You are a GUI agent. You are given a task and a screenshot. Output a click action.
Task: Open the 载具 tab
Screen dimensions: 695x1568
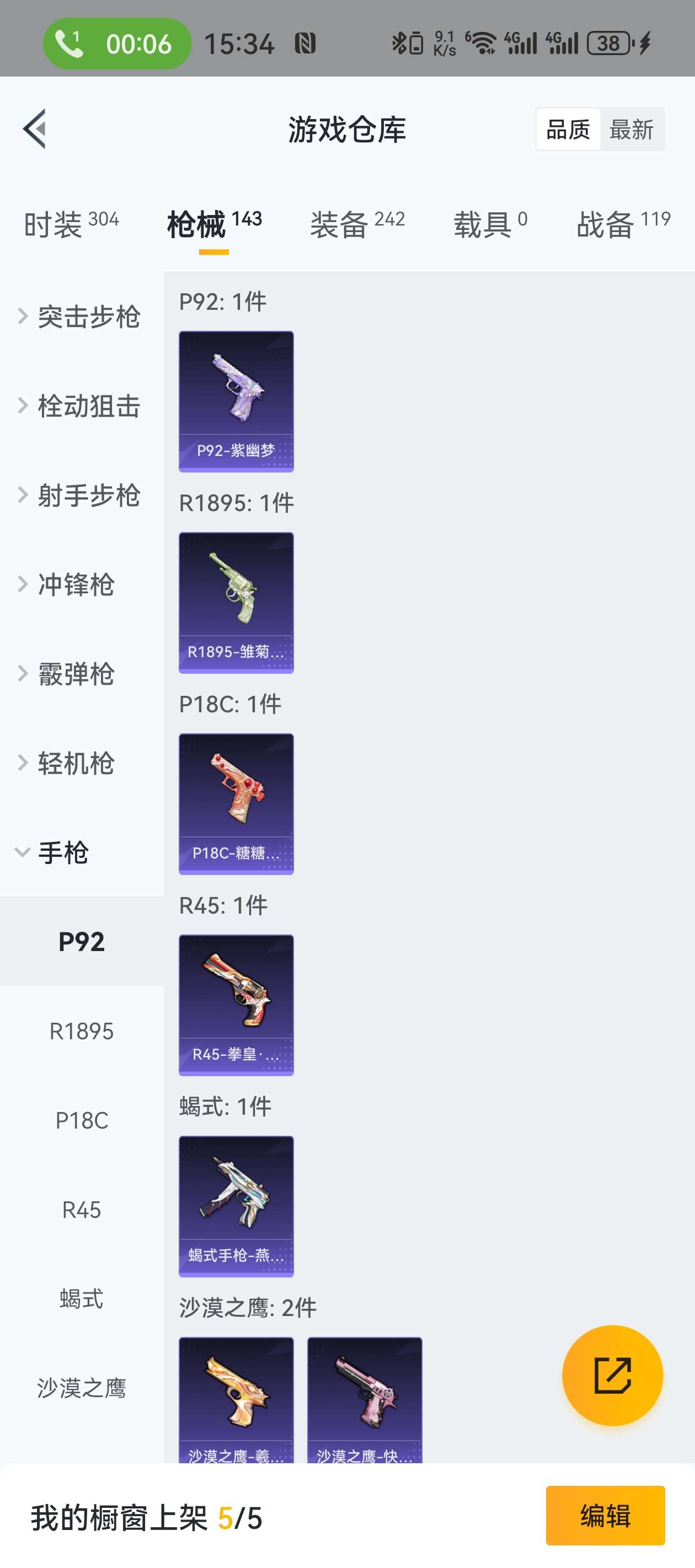click(x=490, y=224)
